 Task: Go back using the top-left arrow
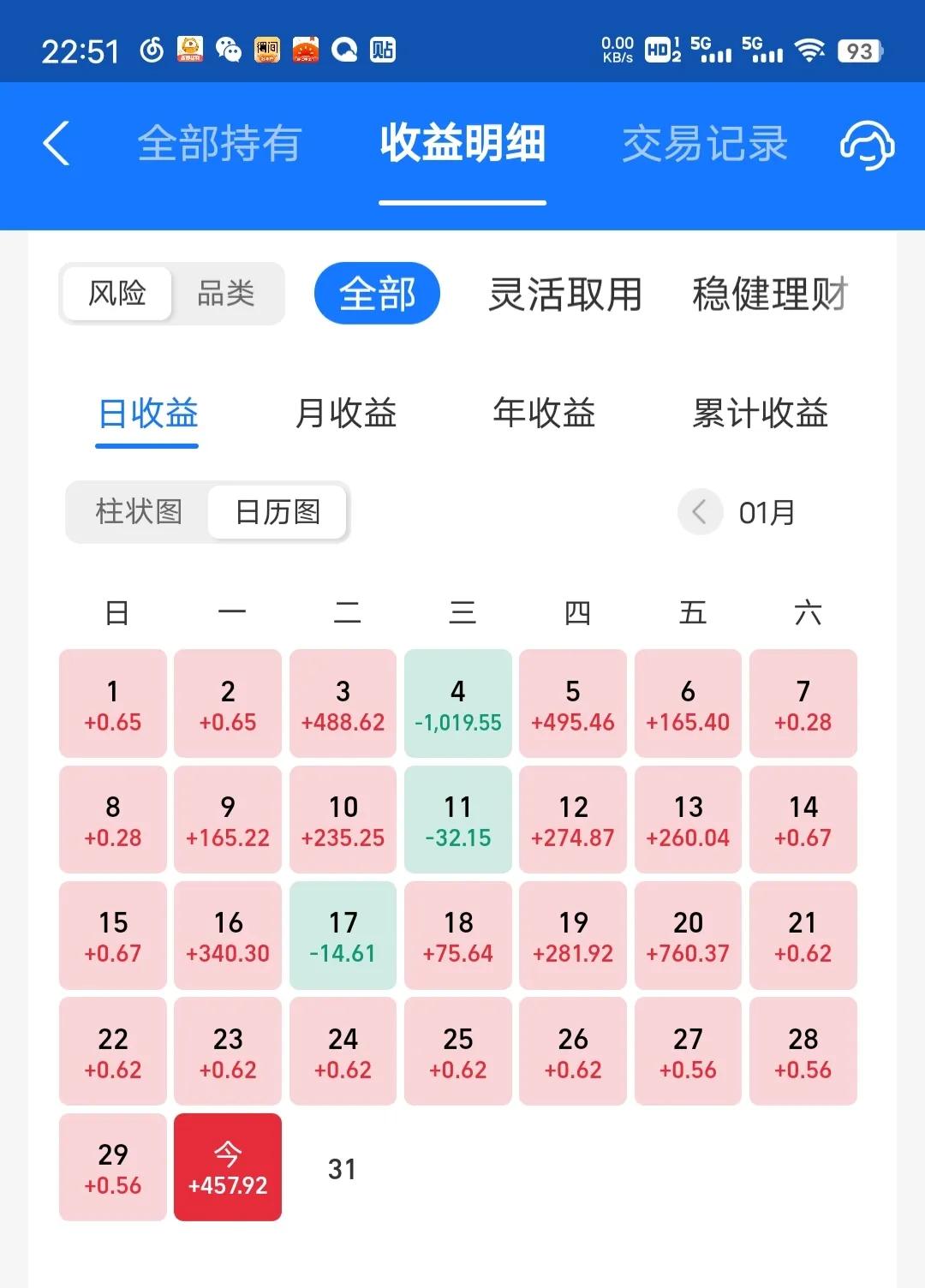57,143
